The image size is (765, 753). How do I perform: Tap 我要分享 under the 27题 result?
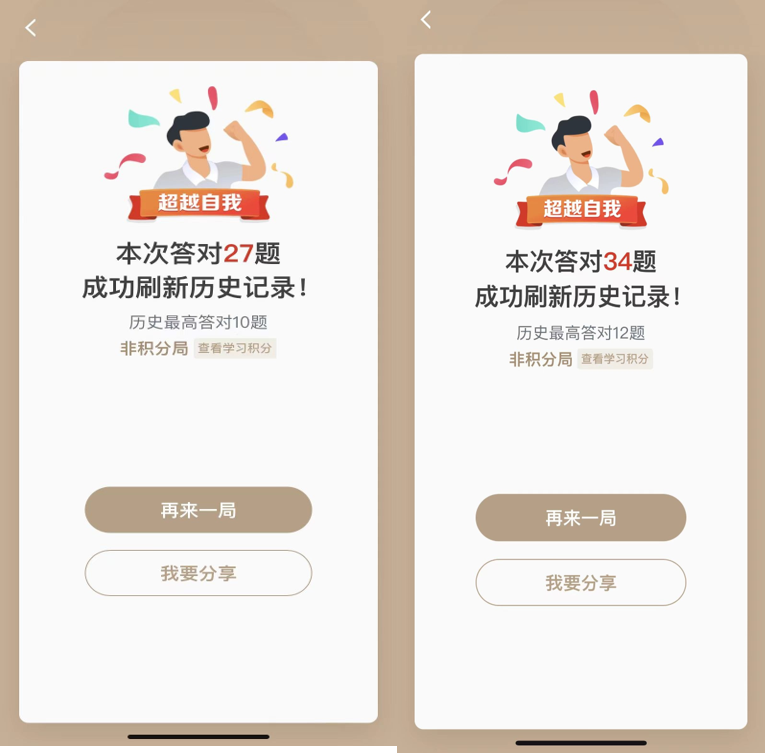pos(198,573)
